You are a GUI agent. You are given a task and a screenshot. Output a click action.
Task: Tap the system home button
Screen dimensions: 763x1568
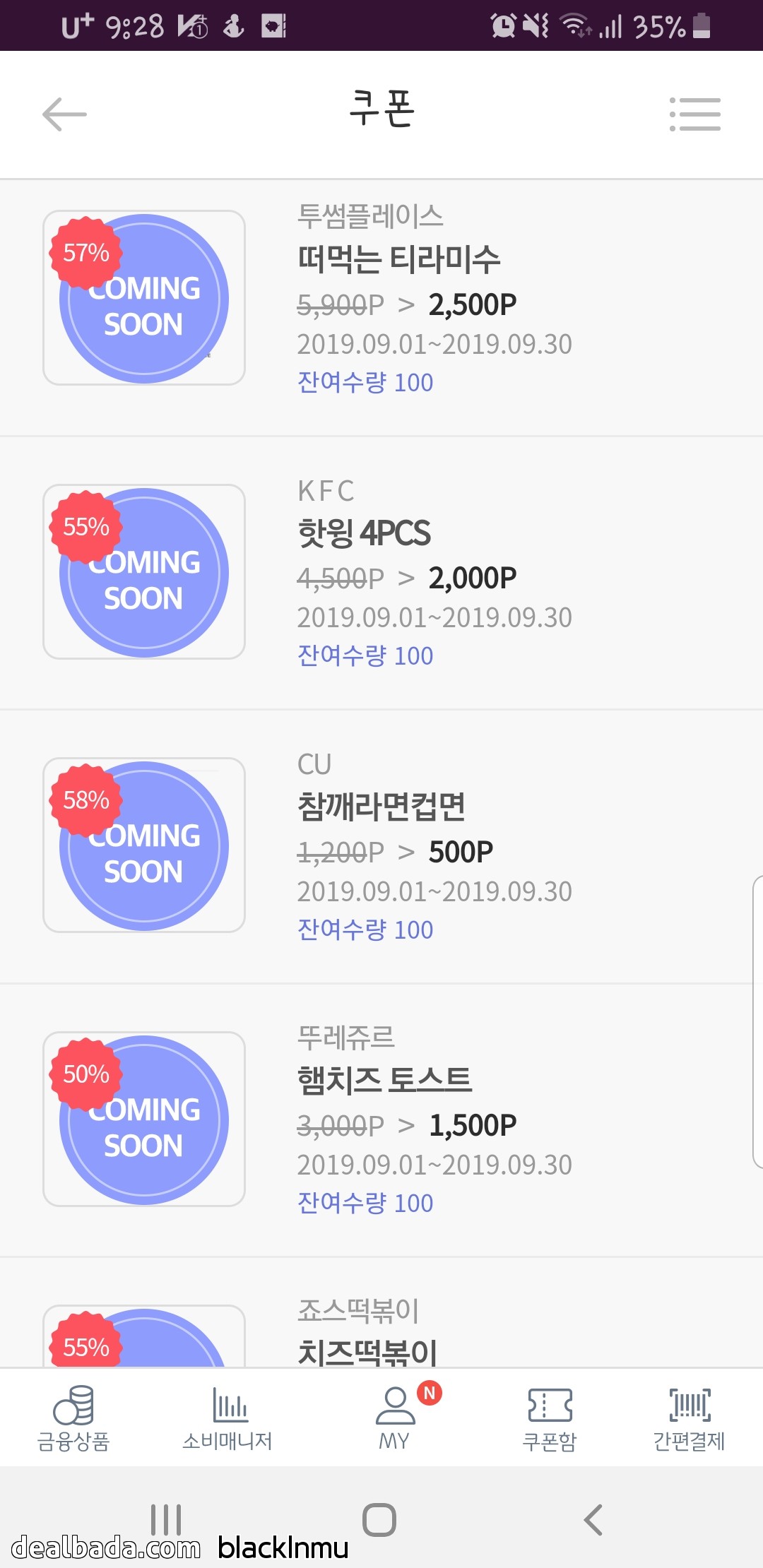click(379, 1519)
